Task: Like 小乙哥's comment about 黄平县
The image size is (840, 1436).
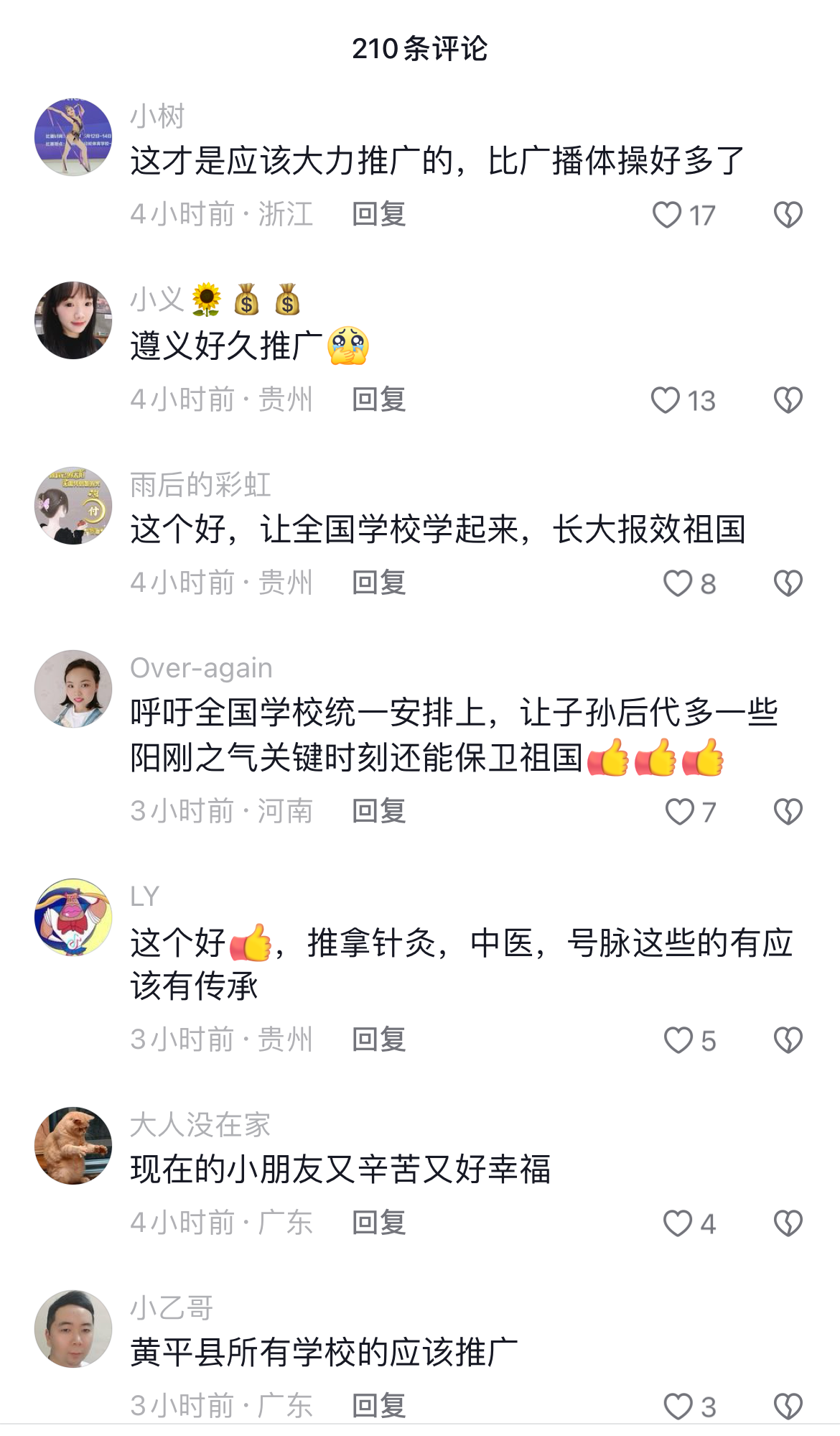Action: 678,1407
